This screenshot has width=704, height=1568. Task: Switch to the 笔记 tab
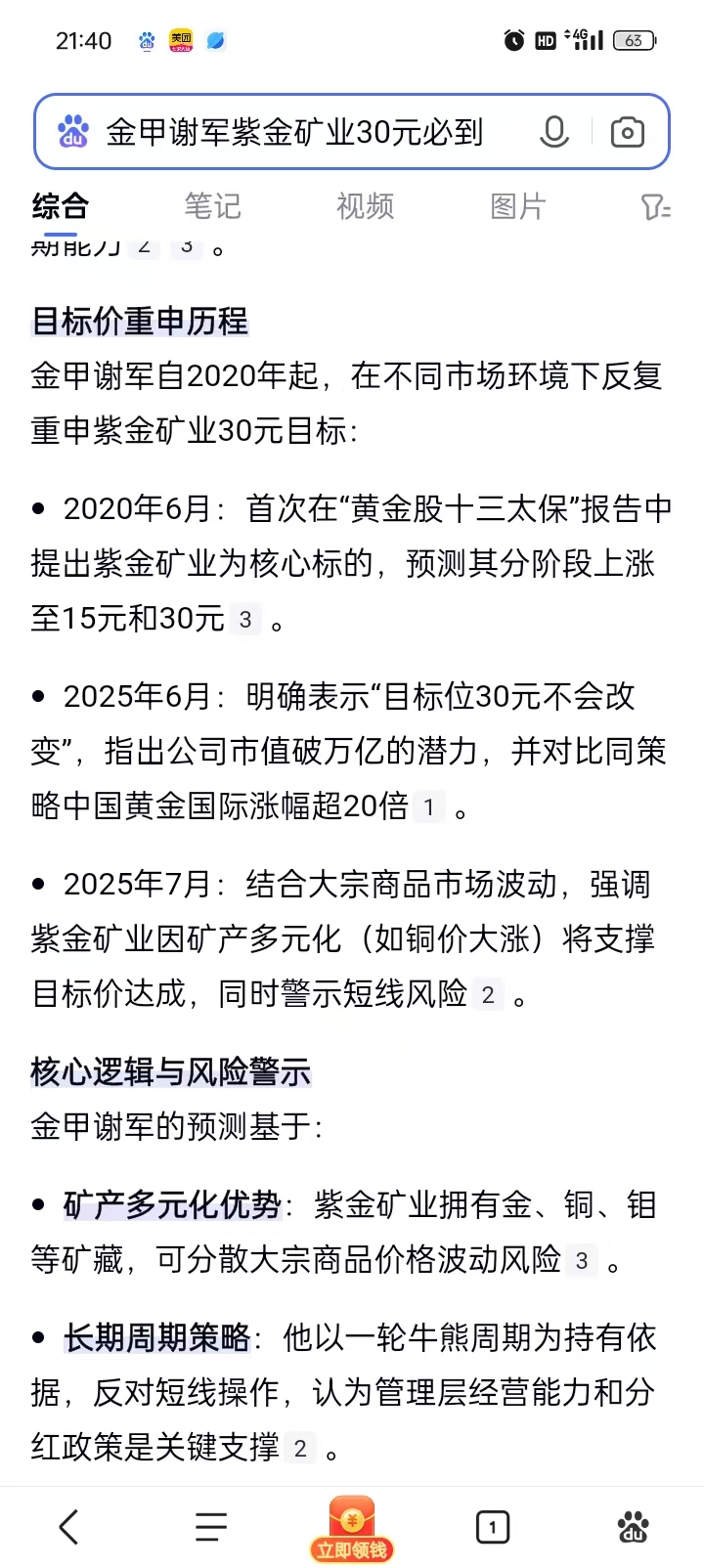coord(212,206)
